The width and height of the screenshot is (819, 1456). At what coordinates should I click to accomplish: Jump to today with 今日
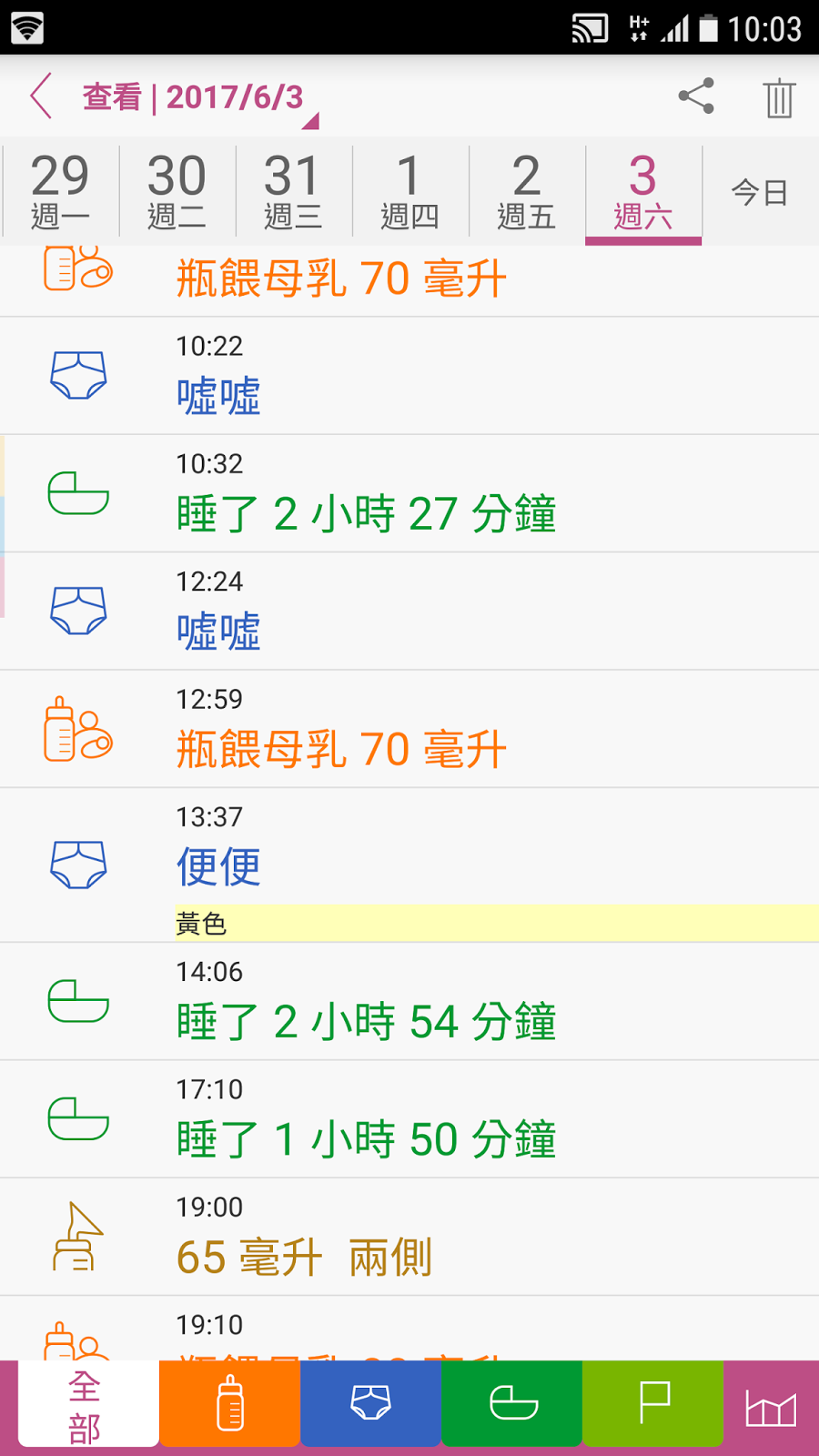coord(760,193)
